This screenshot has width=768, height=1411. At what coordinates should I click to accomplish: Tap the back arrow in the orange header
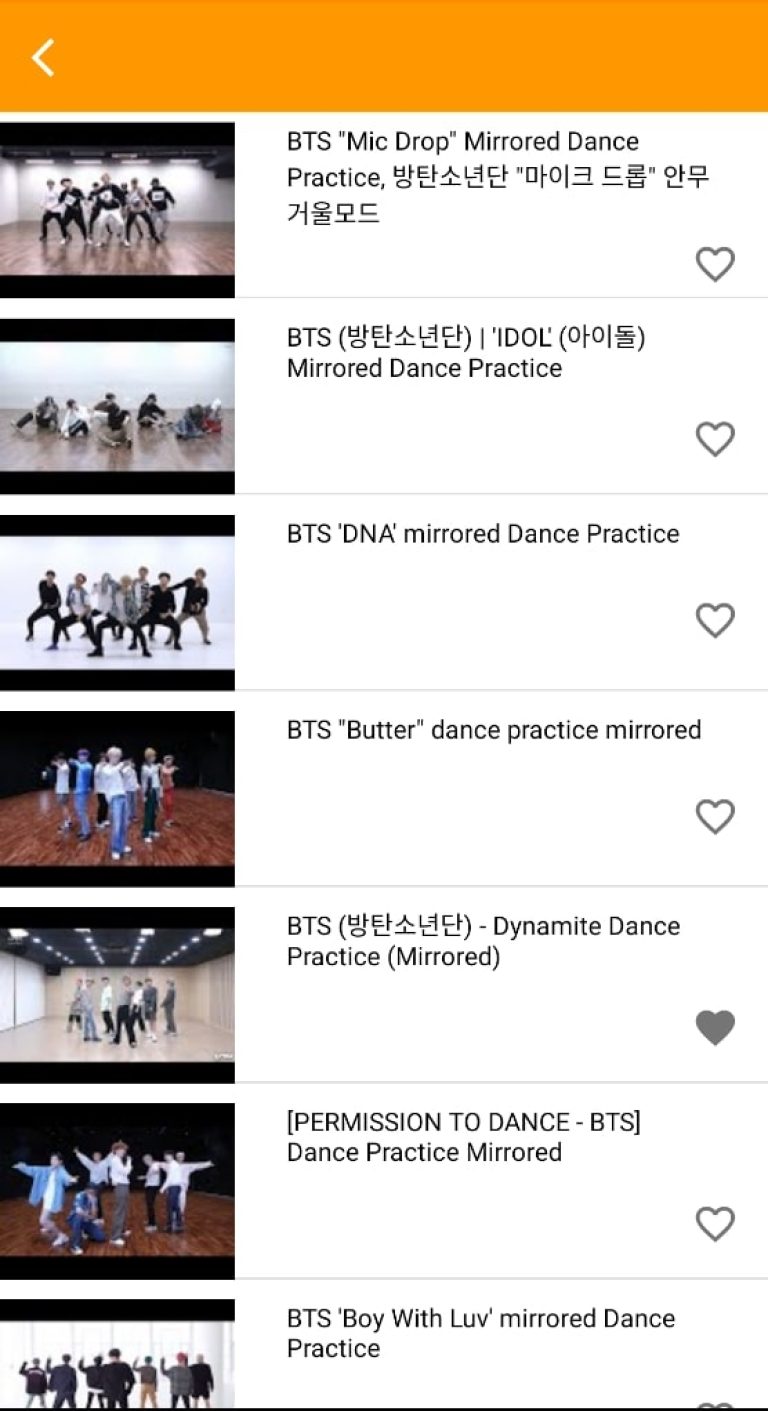[44, 57]
